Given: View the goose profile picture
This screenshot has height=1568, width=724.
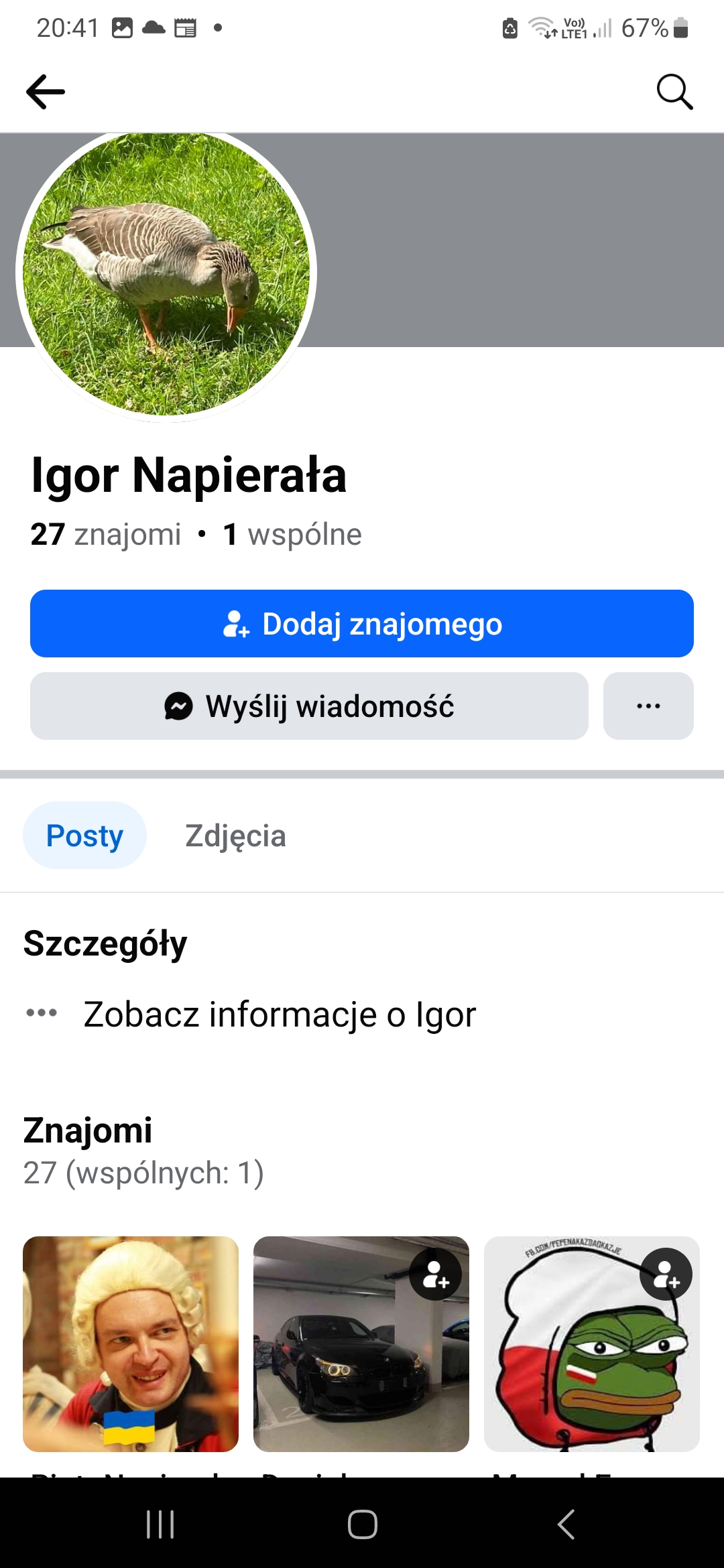Looking at the screenshot, I should (166, 273).
